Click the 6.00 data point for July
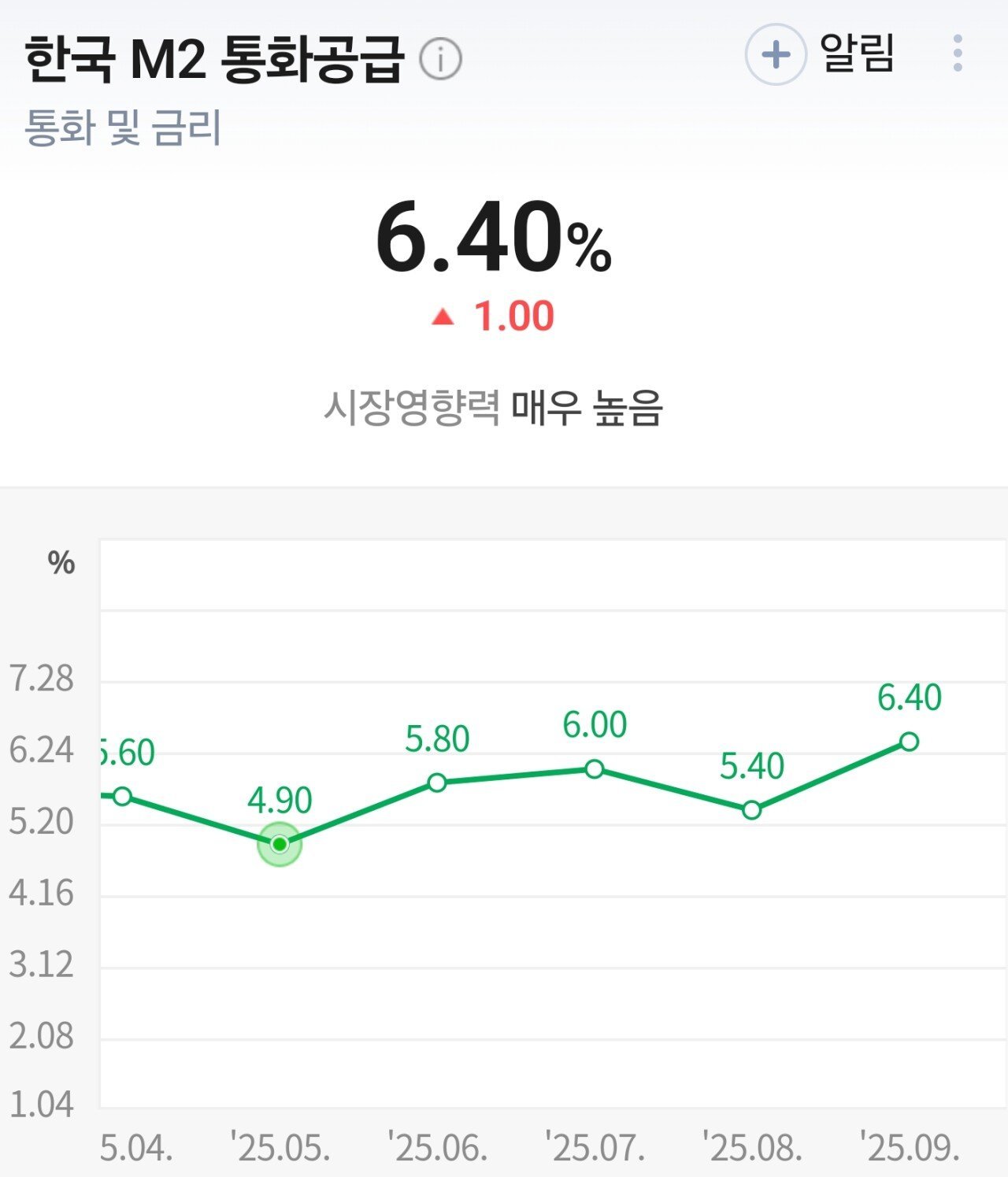The image size is (1008, 1177). coord(594,768)
